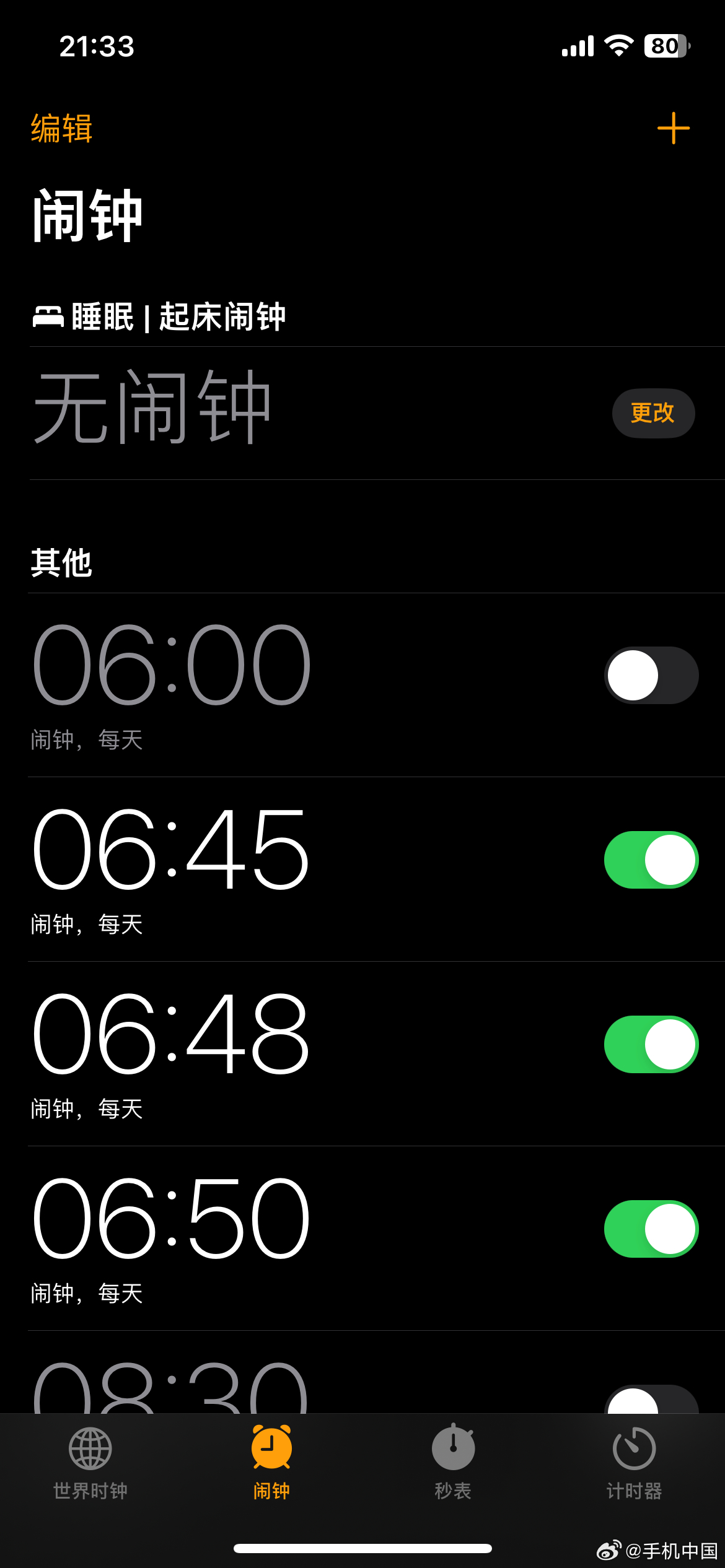The height and width of the screenshot is (1568, 725).
Task: Disable the 06:48 alarm switch
Action: [651, 1045]
